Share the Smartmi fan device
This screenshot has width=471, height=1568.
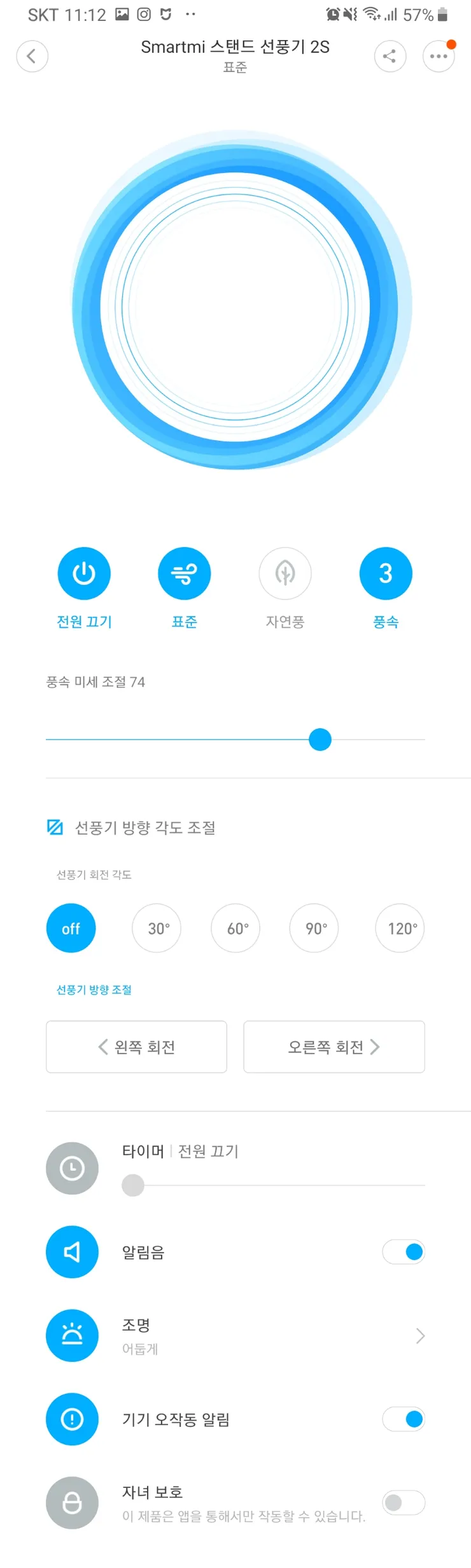(x=390, y=56)
